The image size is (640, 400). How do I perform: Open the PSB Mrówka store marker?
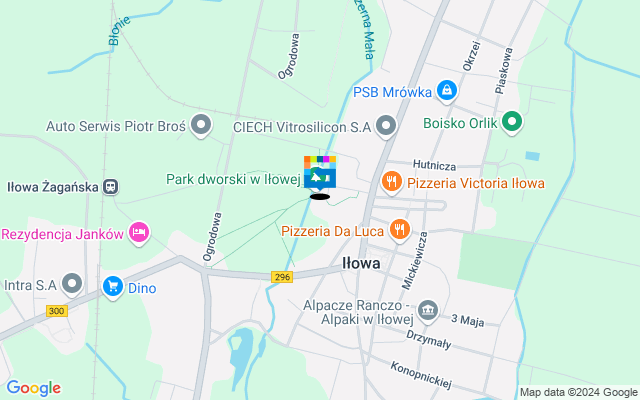coord(446,92)
